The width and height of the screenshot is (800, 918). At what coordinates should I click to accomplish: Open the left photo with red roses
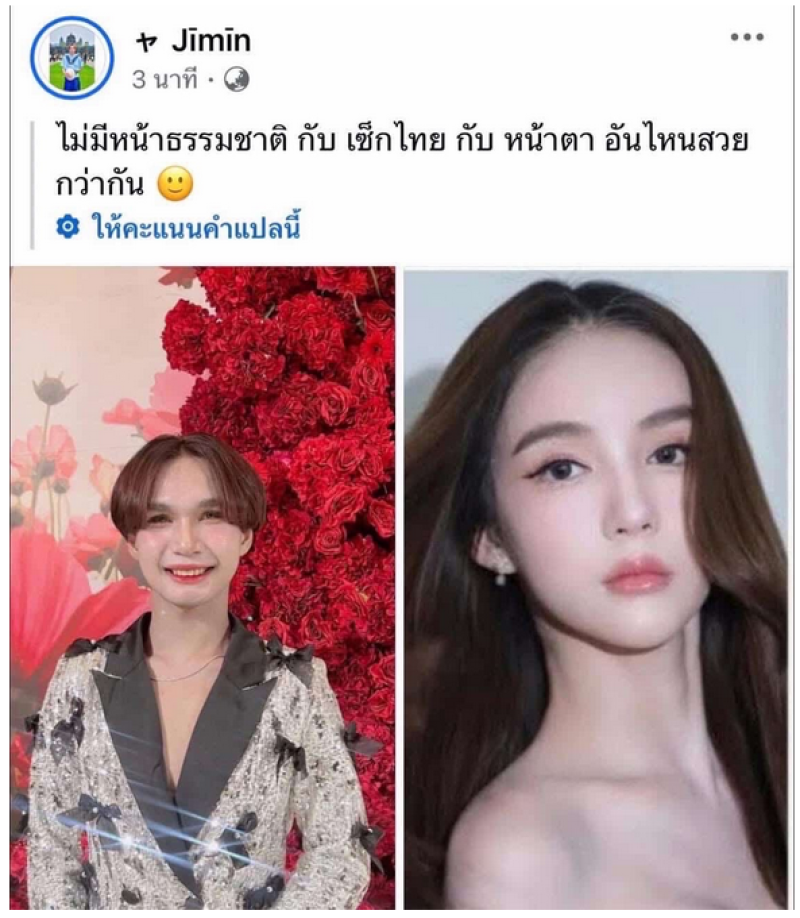(x=203, y=588)
